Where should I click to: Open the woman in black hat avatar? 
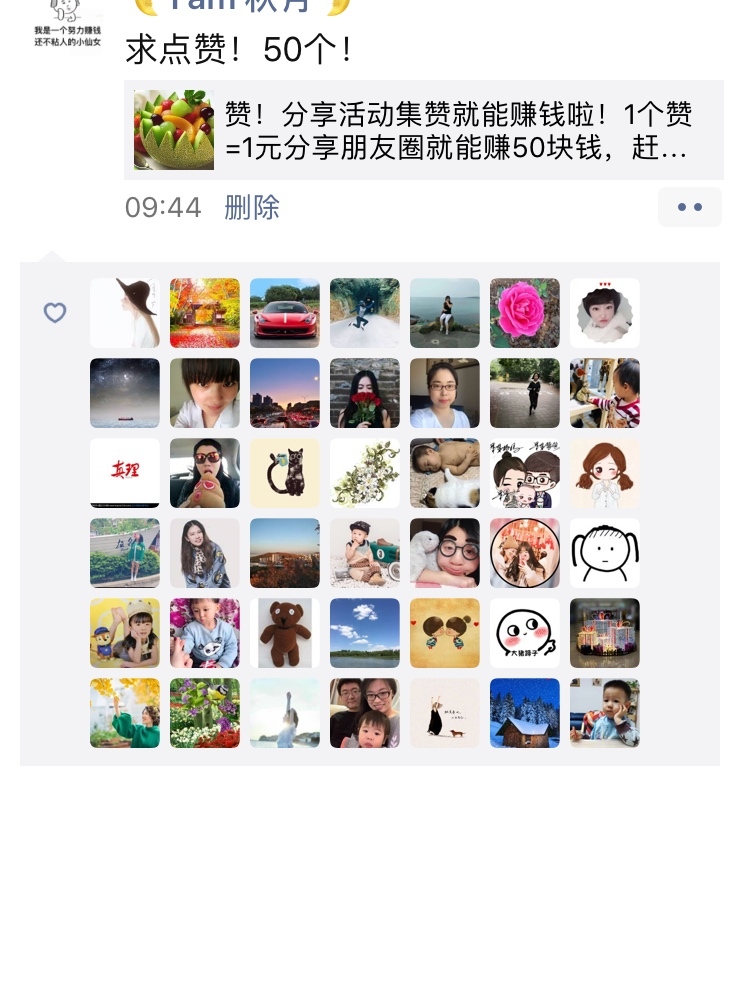125,313
